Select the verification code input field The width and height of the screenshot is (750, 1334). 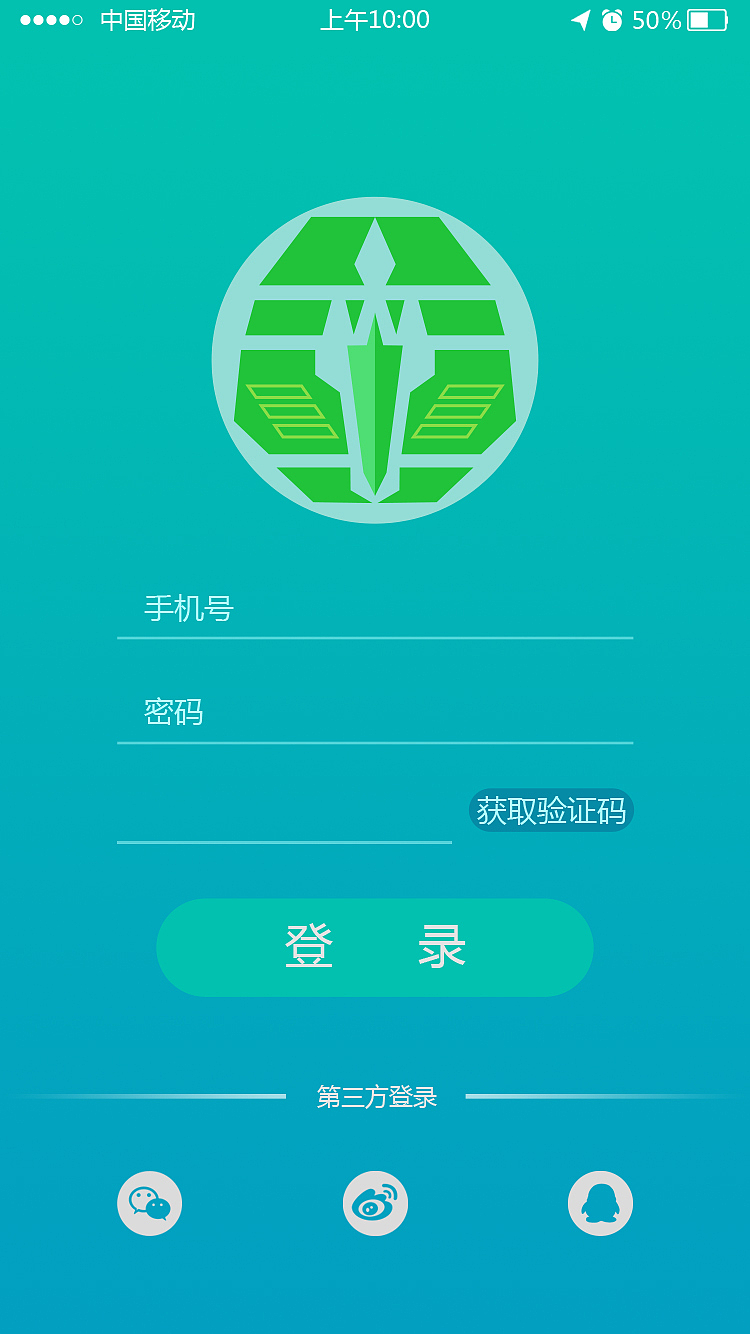(280, 820)
